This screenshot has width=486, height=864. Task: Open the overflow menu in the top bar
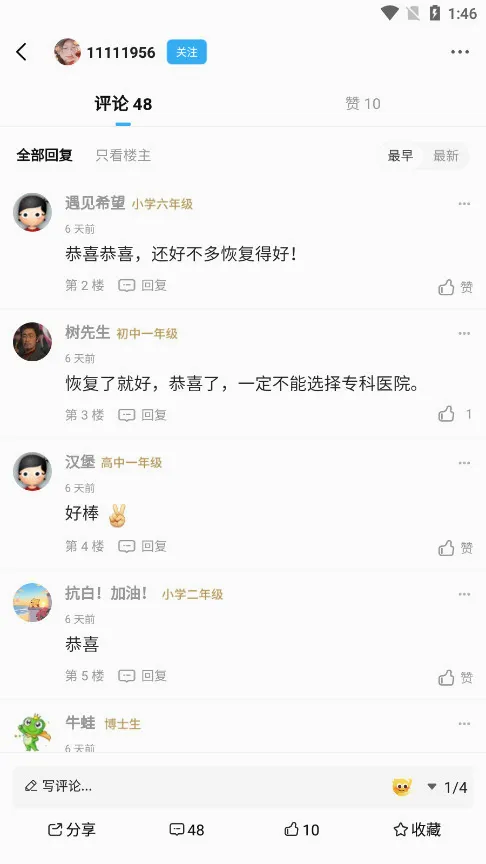click(460, 52)
